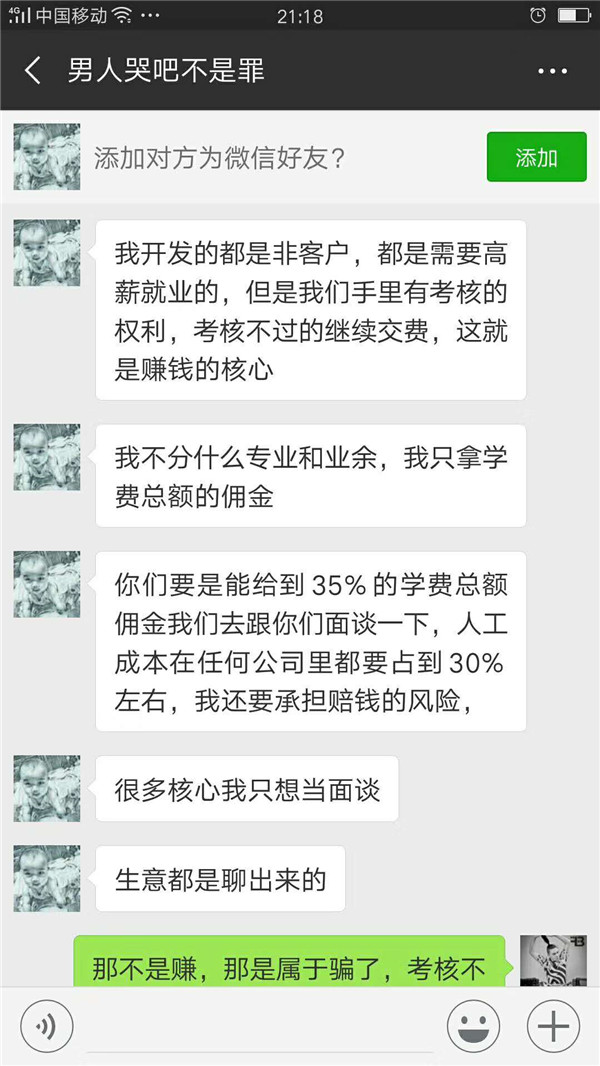
Task: Open my own avatar beside green message
Action: [x=553, y=961]
